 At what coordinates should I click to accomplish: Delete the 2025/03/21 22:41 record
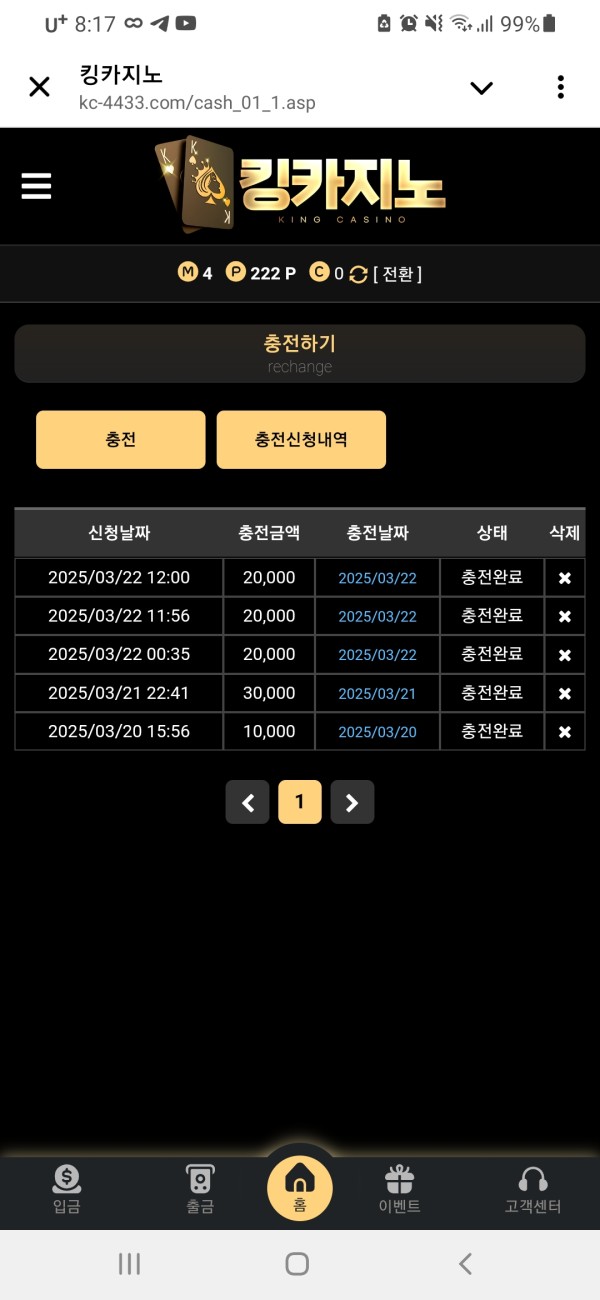tap(564, 694)
